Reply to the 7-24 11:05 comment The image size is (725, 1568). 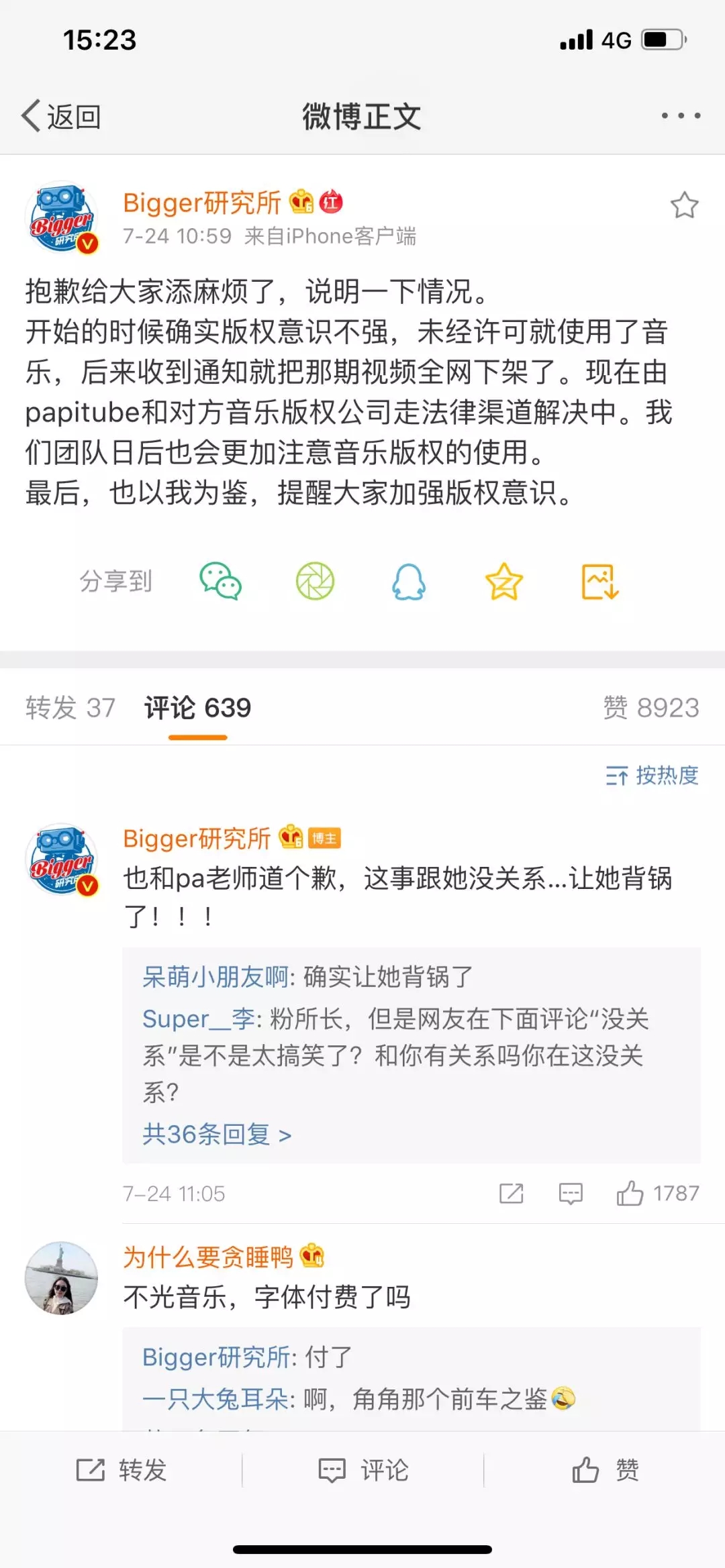pos(571,1194)
